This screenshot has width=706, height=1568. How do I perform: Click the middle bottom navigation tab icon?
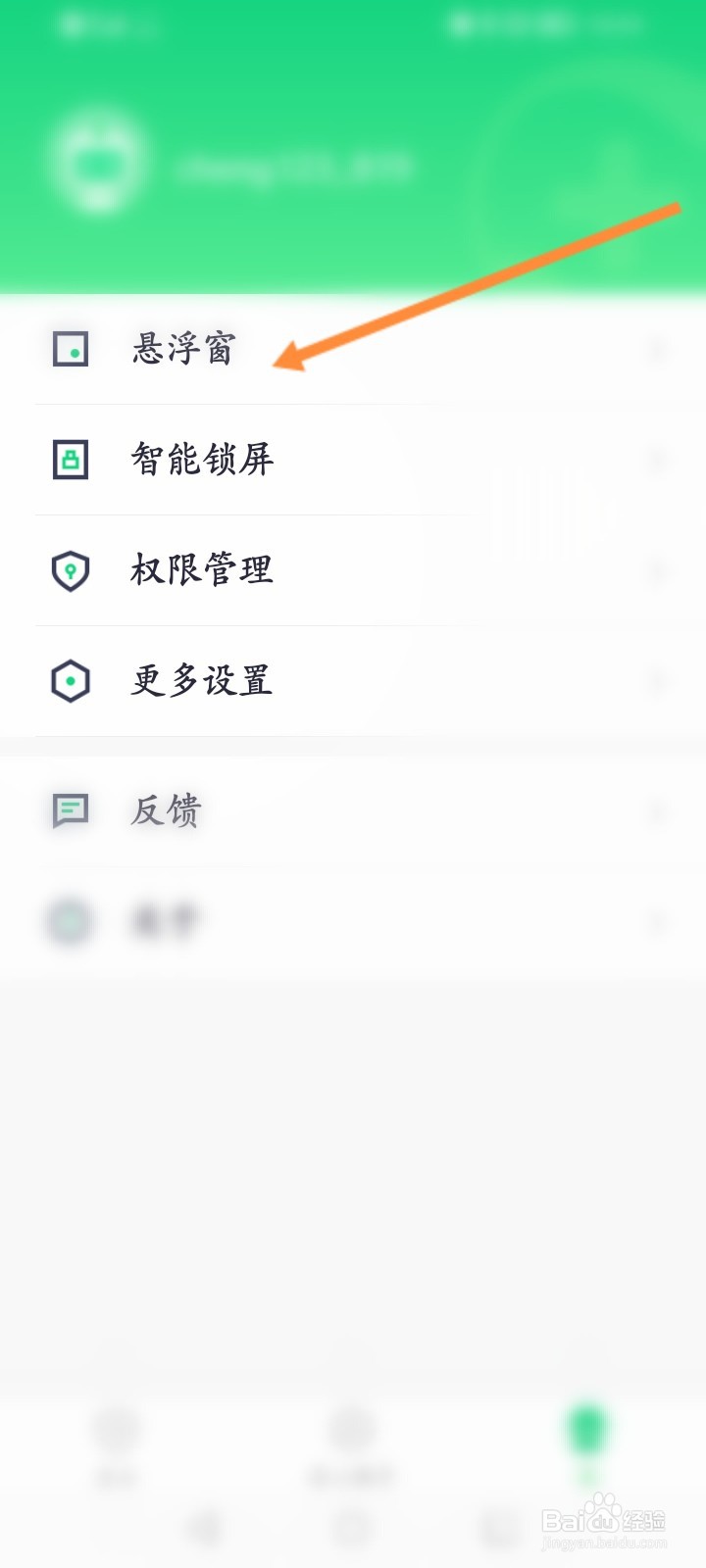coord(353,1431)
